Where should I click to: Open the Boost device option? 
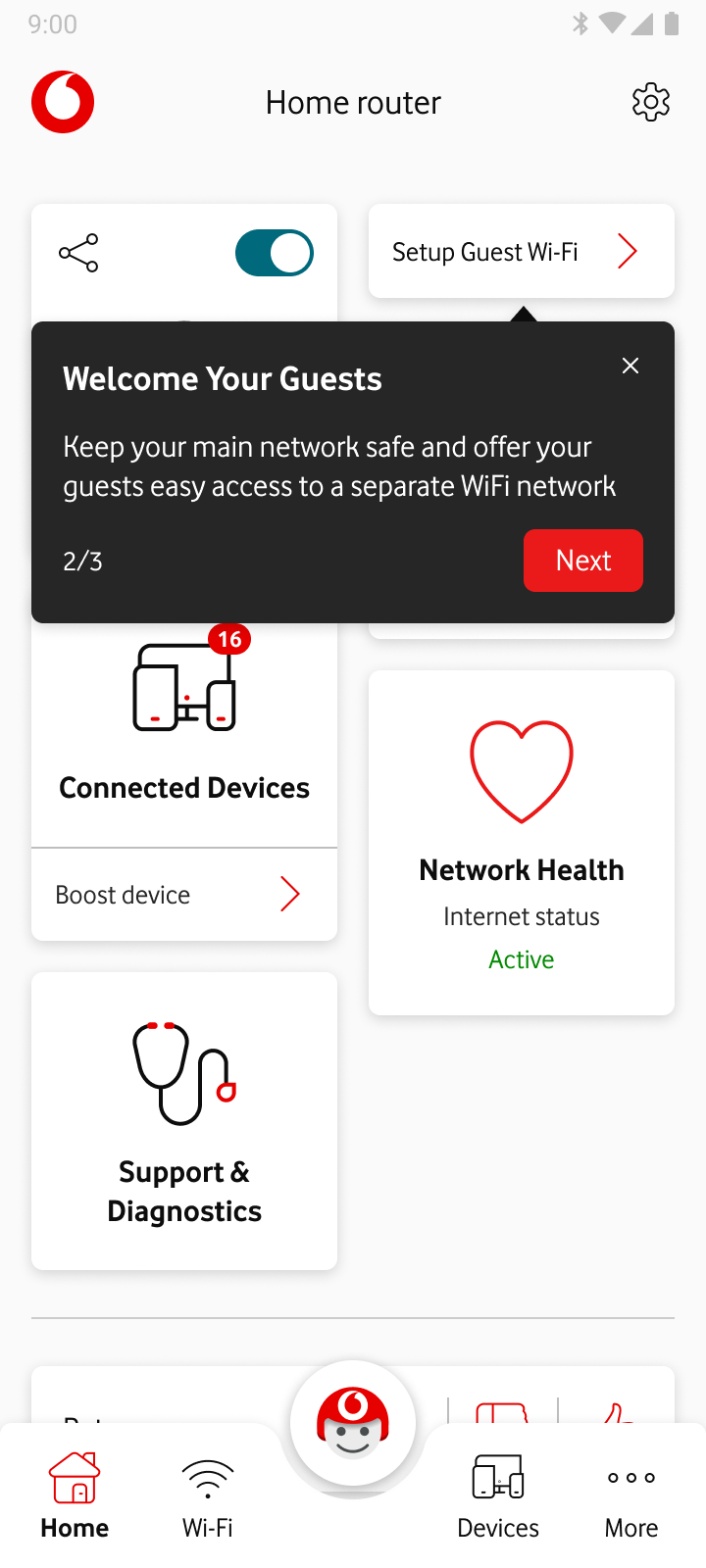click(x=184, y=895)
